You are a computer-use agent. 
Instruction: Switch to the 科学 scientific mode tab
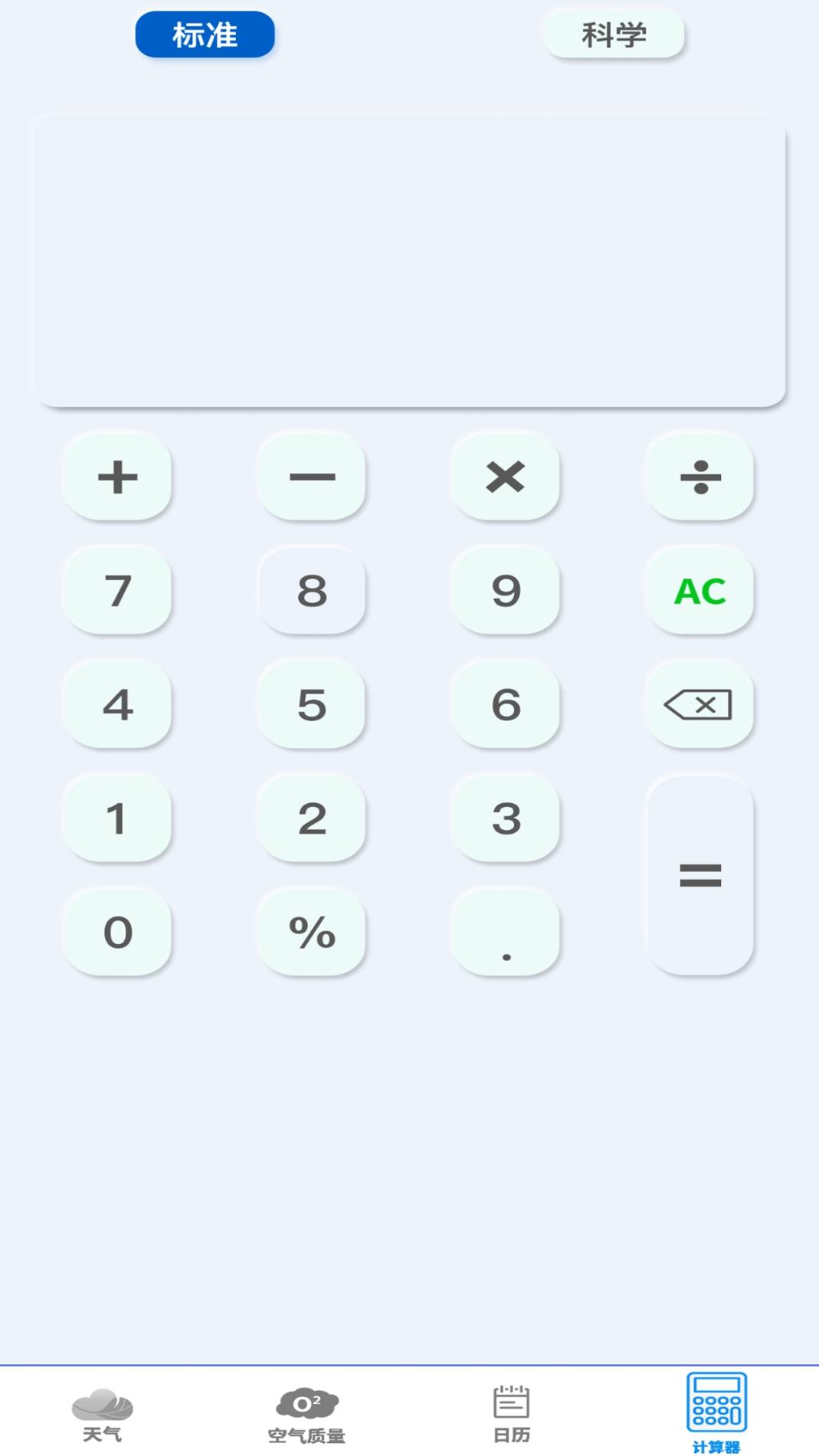614,34
